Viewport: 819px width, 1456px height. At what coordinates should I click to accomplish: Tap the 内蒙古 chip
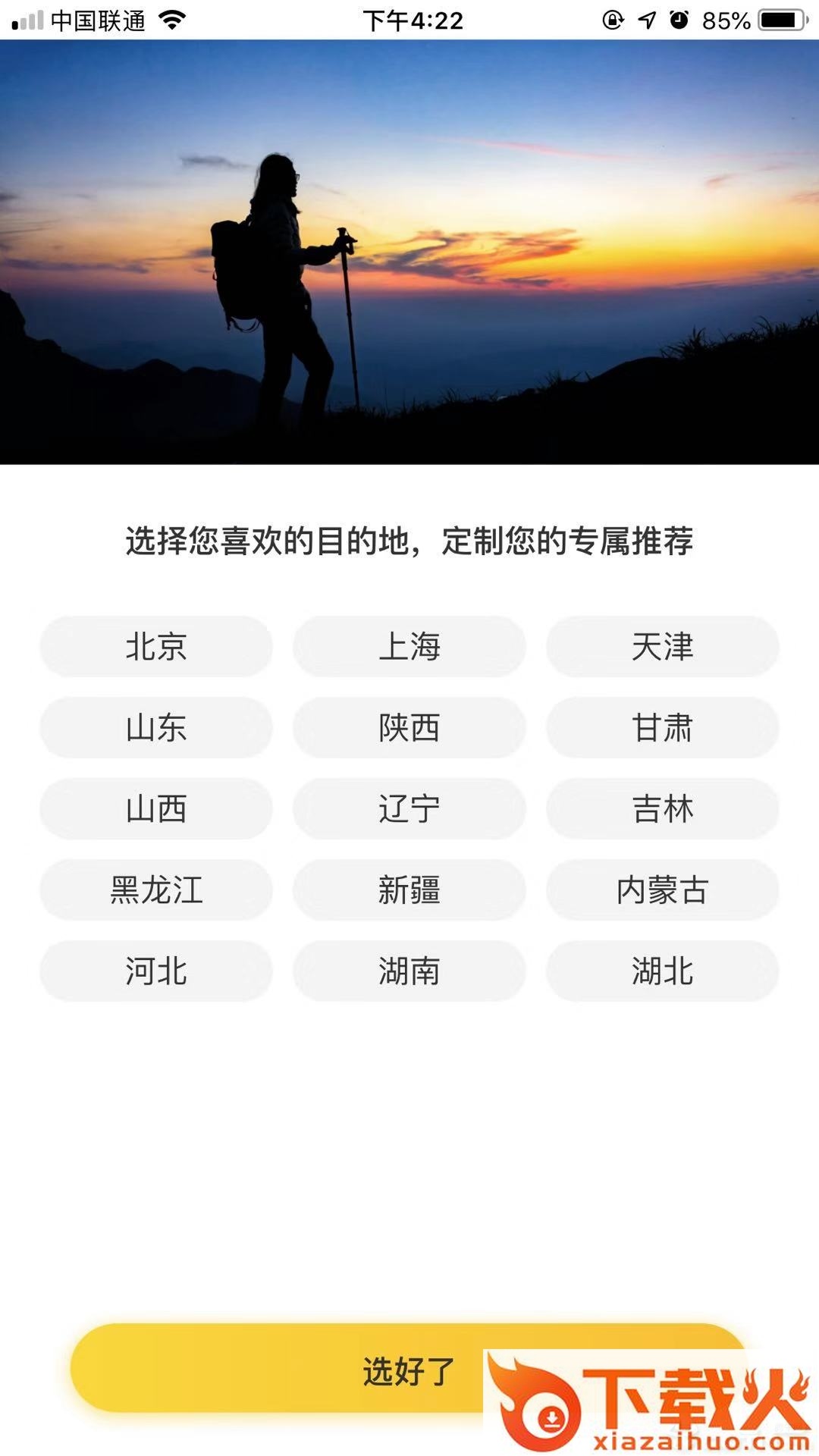click(662, 890)
